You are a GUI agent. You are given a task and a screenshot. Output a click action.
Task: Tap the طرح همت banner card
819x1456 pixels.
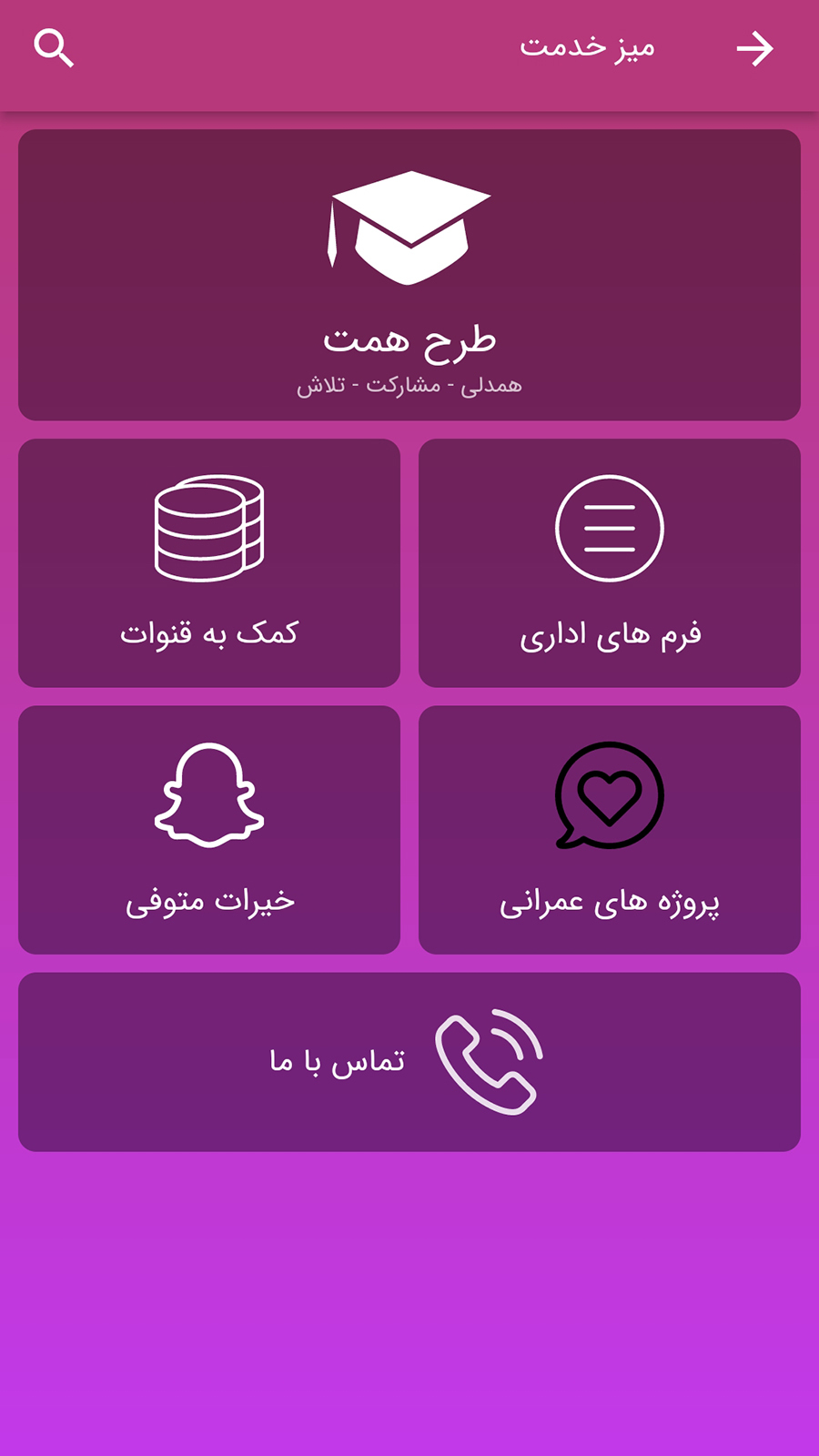(x=409, y=273)
